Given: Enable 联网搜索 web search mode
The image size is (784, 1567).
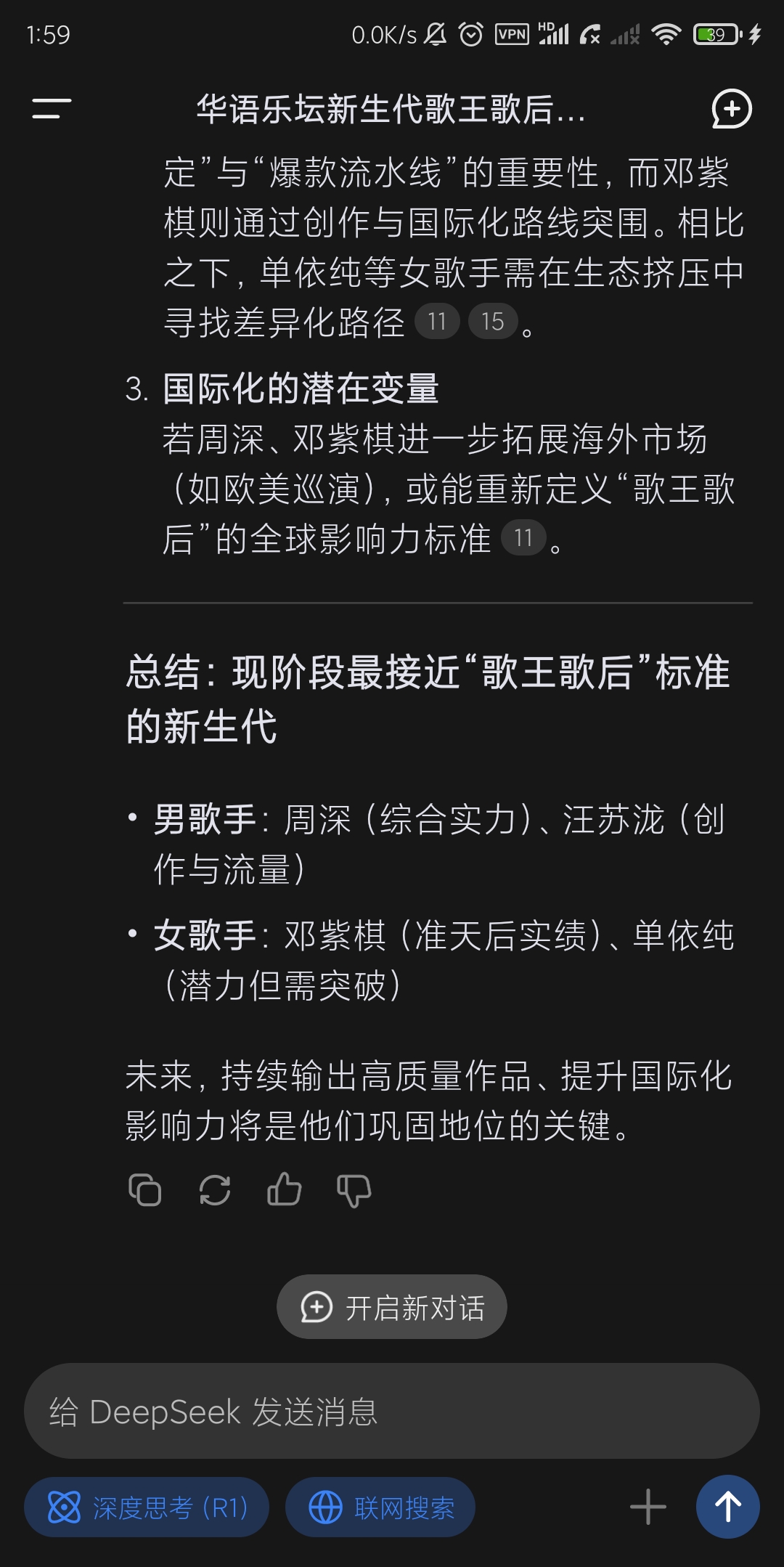Looking at the screenshot, I should click(x=380, y=1507).
